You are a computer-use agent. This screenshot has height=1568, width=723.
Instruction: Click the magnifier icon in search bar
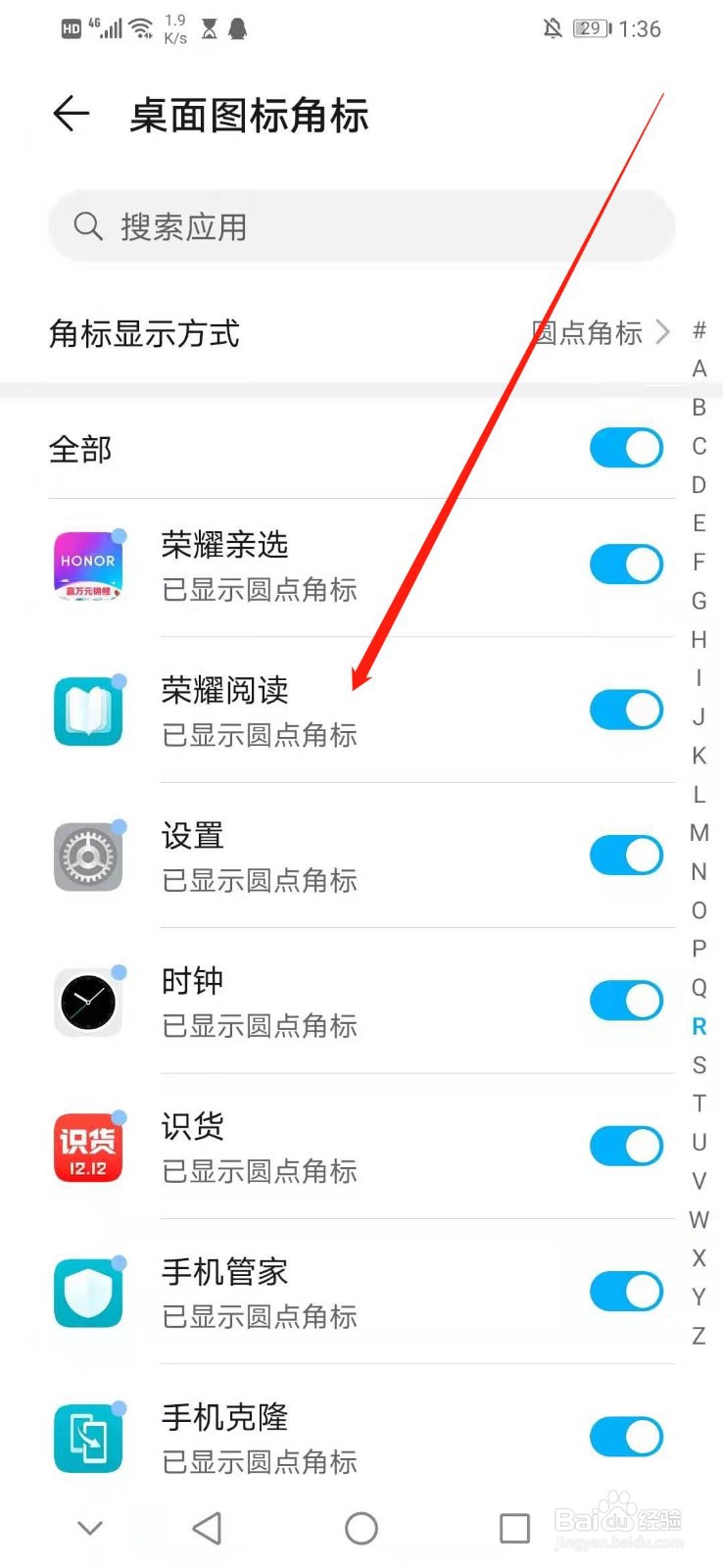(x=88, y=226)
